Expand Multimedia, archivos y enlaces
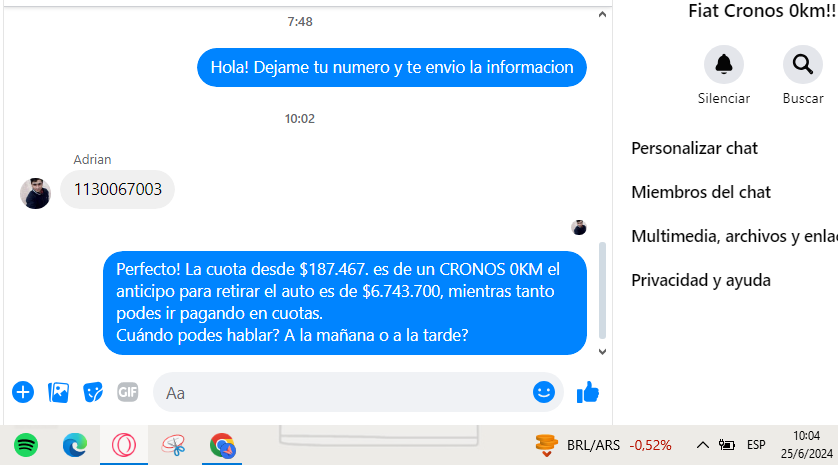Screen dimensions: 838x465 (733, 236)
